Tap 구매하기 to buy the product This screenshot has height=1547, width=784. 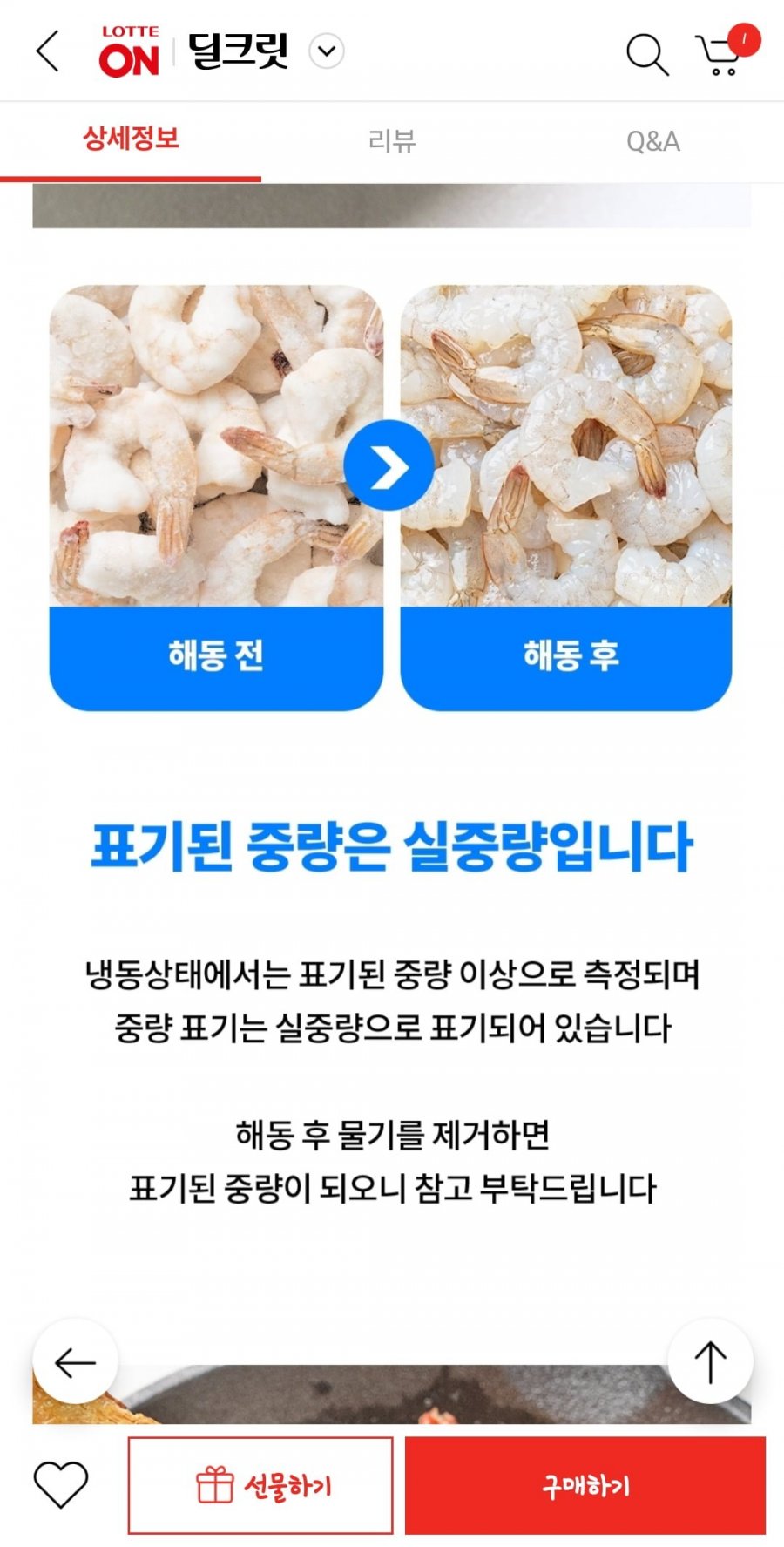[585, 1485]
